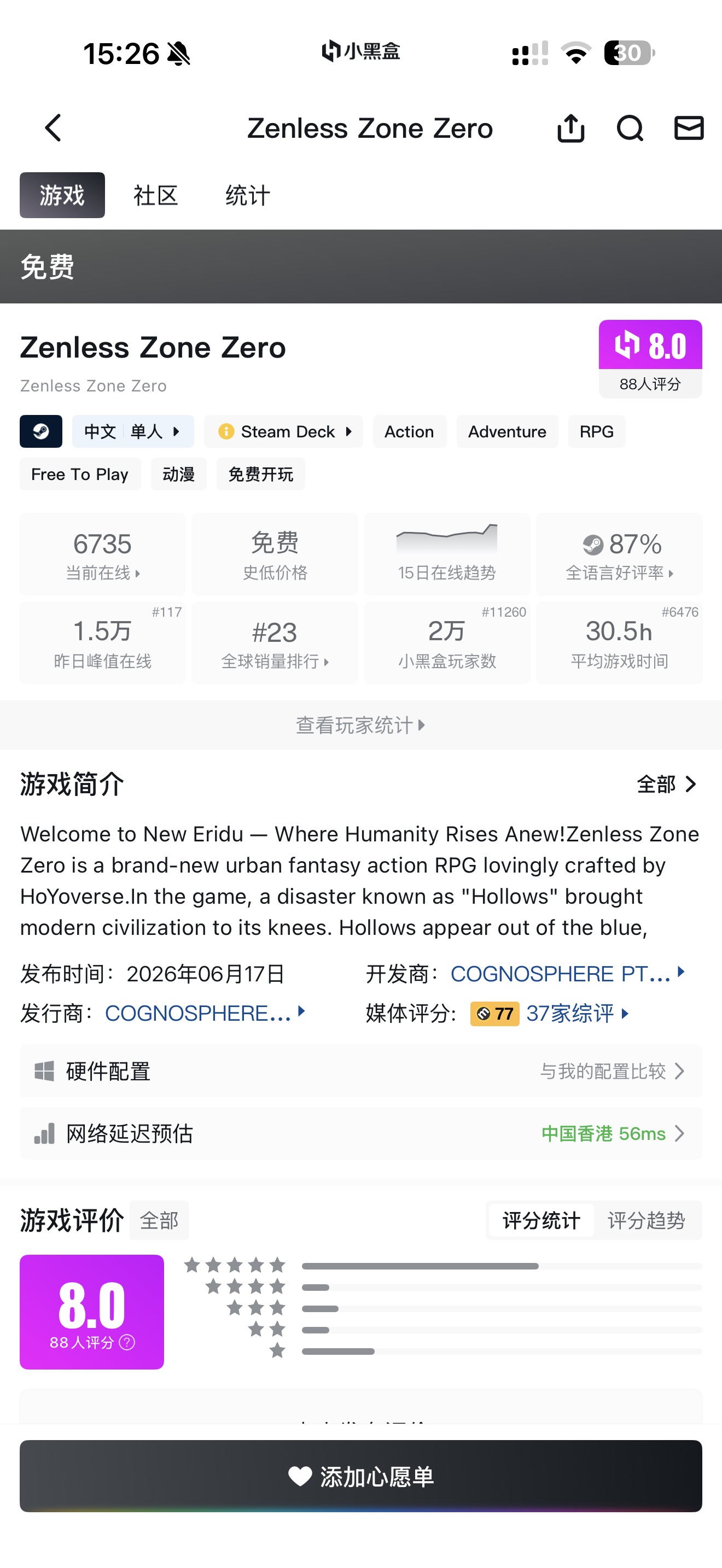This screenshot has height=1568, width=722.
Task: Go back using the top-left arrow
Action: (x=54, y=128)
